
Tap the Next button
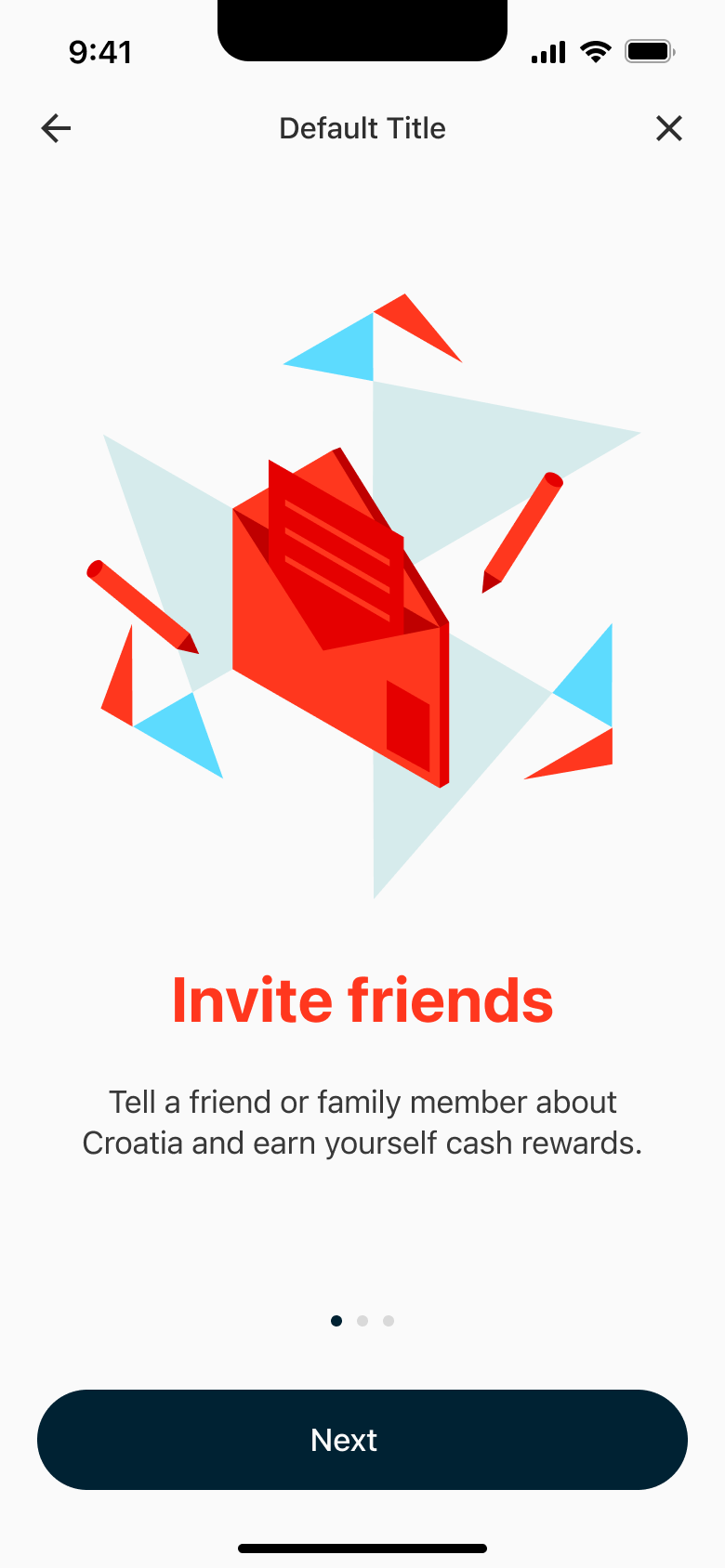(362, 1440)
